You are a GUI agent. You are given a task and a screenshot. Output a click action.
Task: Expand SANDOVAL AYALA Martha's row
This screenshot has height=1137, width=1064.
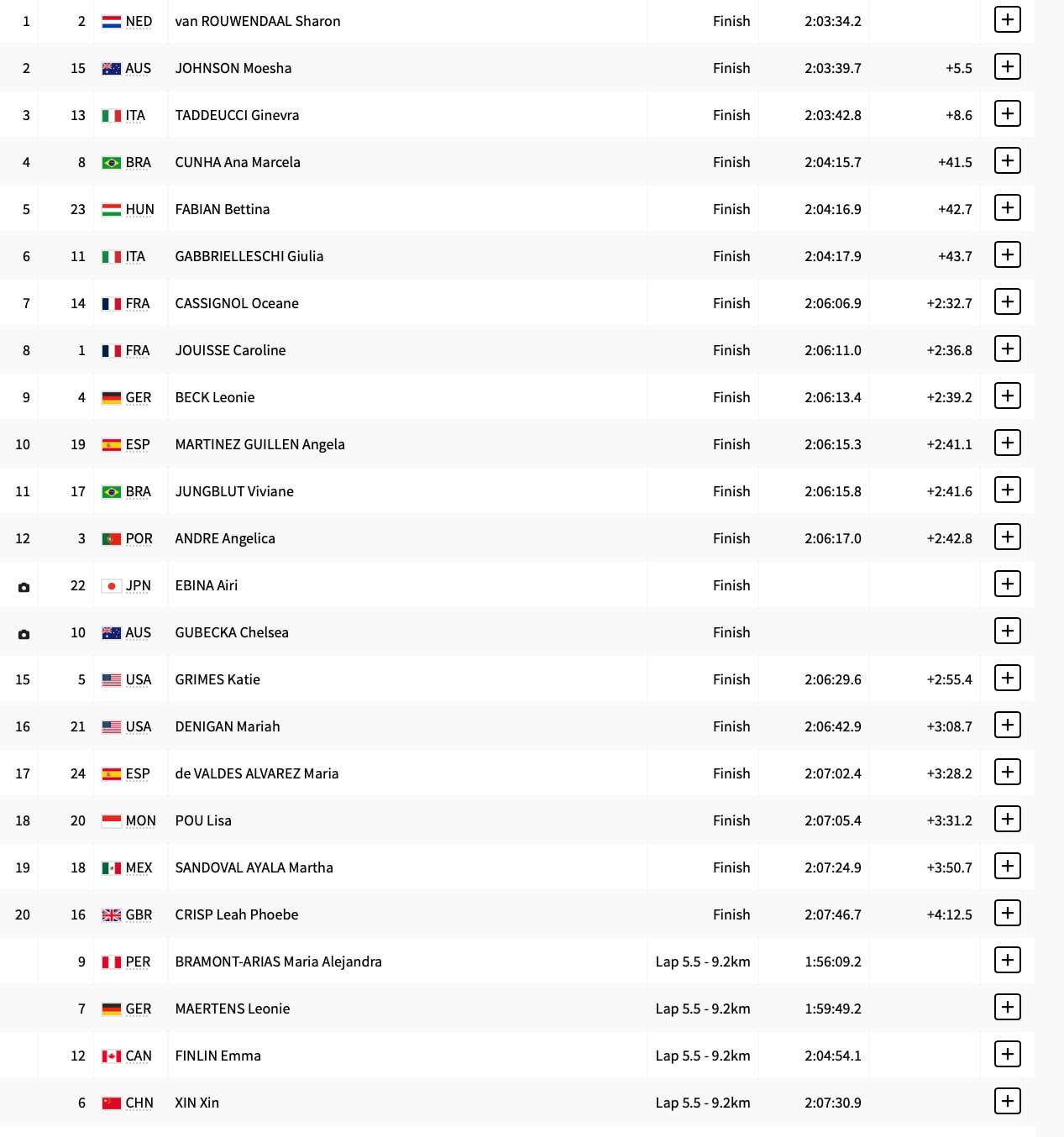click(1007, 867)
